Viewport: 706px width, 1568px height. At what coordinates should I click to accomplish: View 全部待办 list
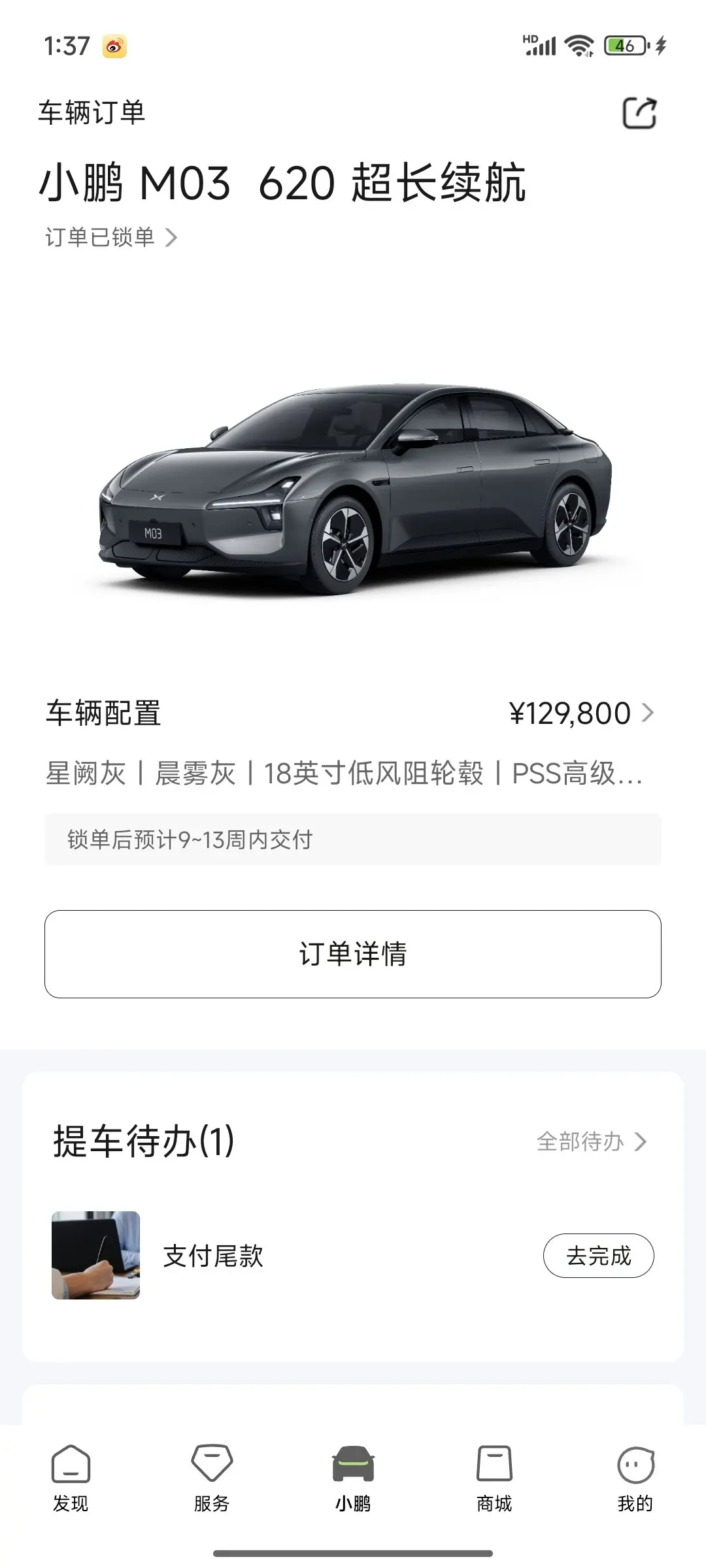(591, 1141)
